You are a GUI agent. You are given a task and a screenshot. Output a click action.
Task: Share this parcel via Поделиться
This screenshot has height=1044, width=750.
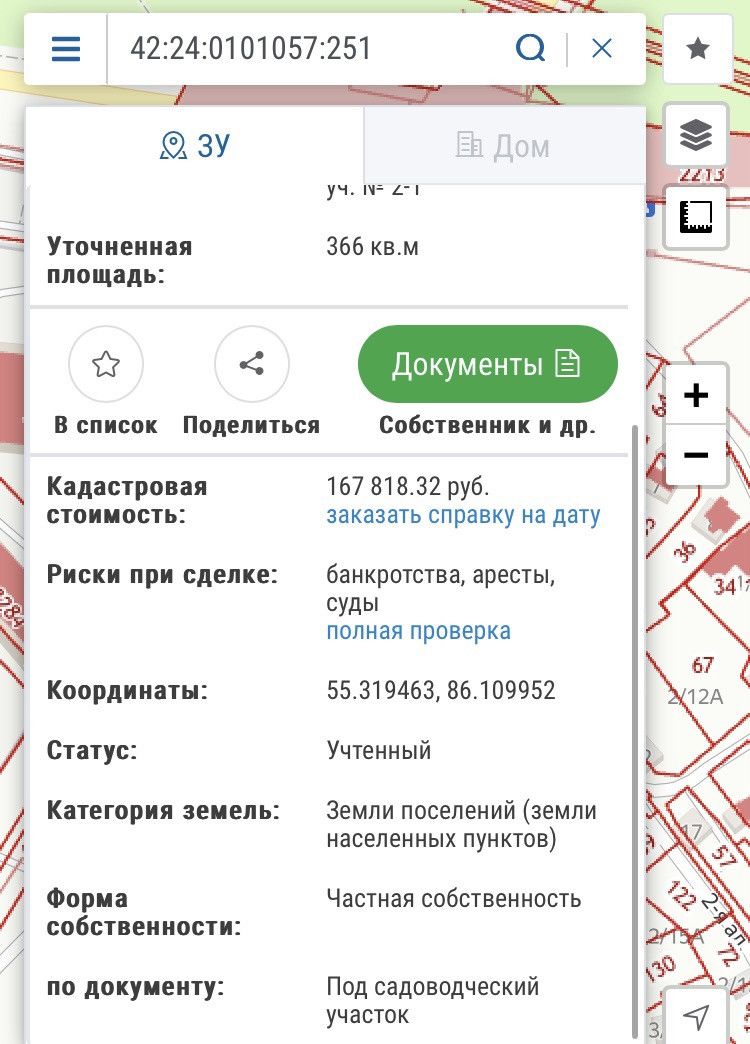click(251, 365)
